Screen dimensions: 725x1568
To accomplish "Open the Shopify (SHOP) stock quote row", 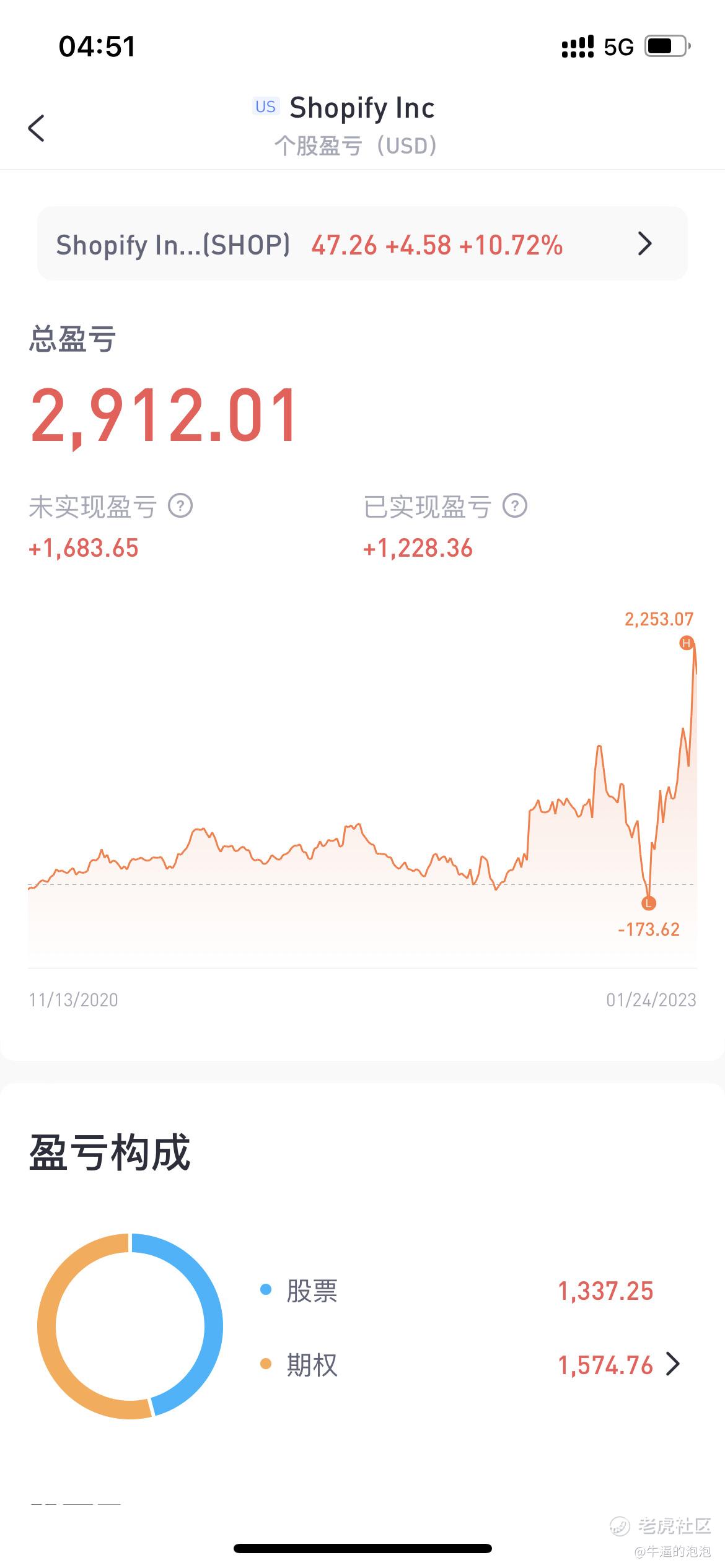I will point(362,244).
